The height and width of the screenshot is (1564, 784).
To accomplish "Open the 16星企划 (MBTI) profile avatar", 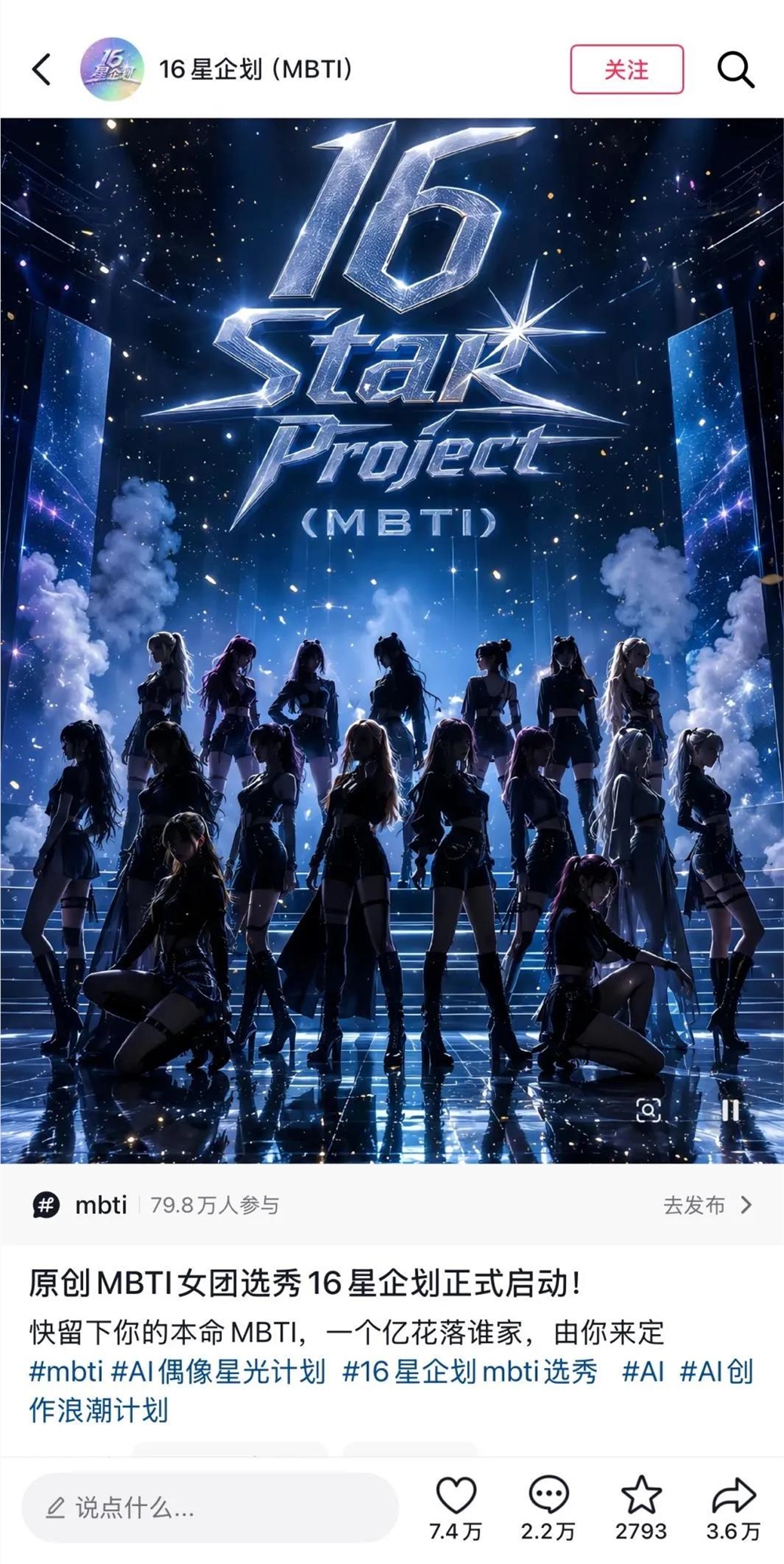I will [x=113, y=69].
